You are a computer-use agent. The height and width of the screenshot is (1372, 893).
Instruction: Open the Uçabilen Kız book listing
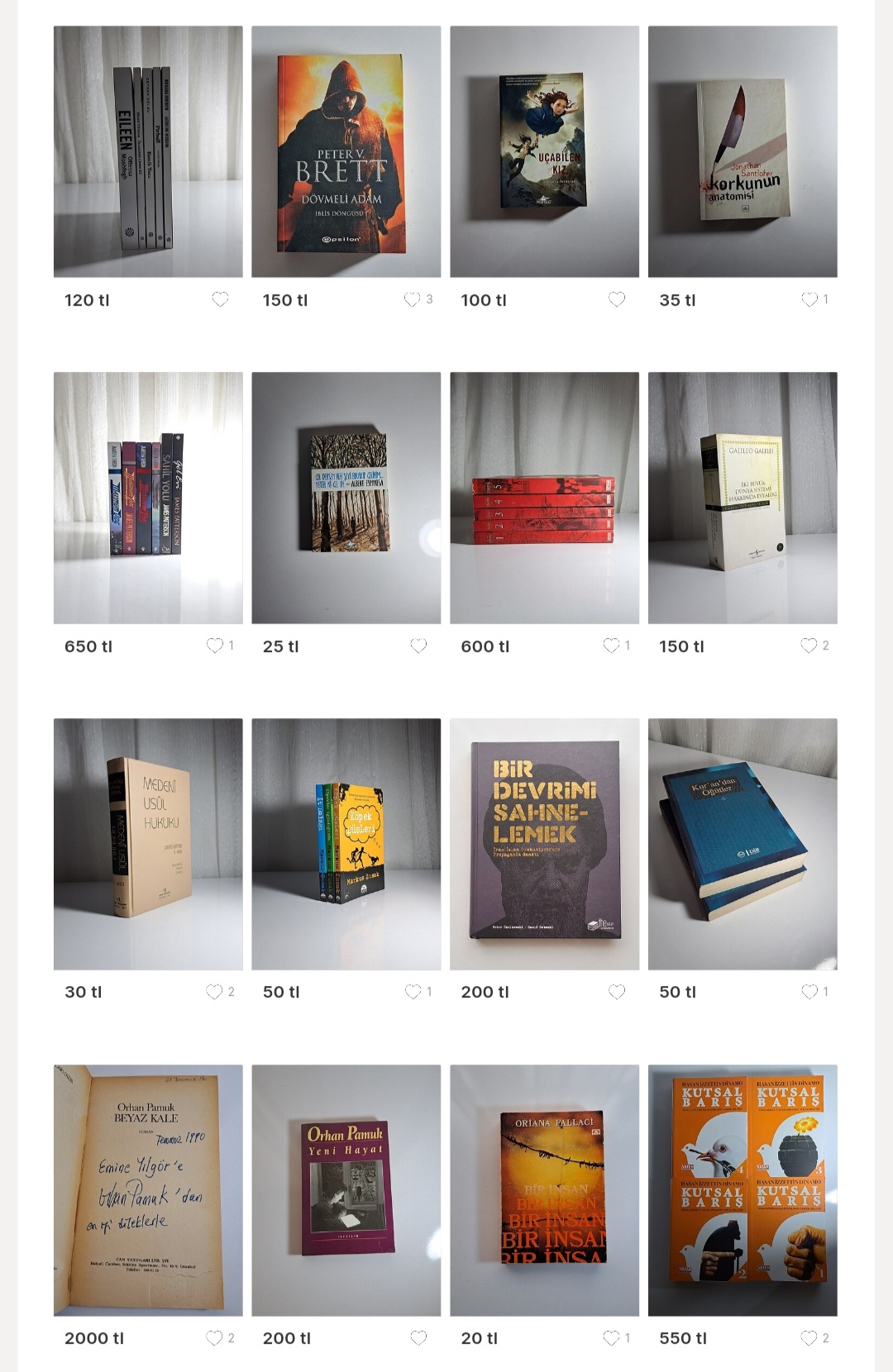544,151
